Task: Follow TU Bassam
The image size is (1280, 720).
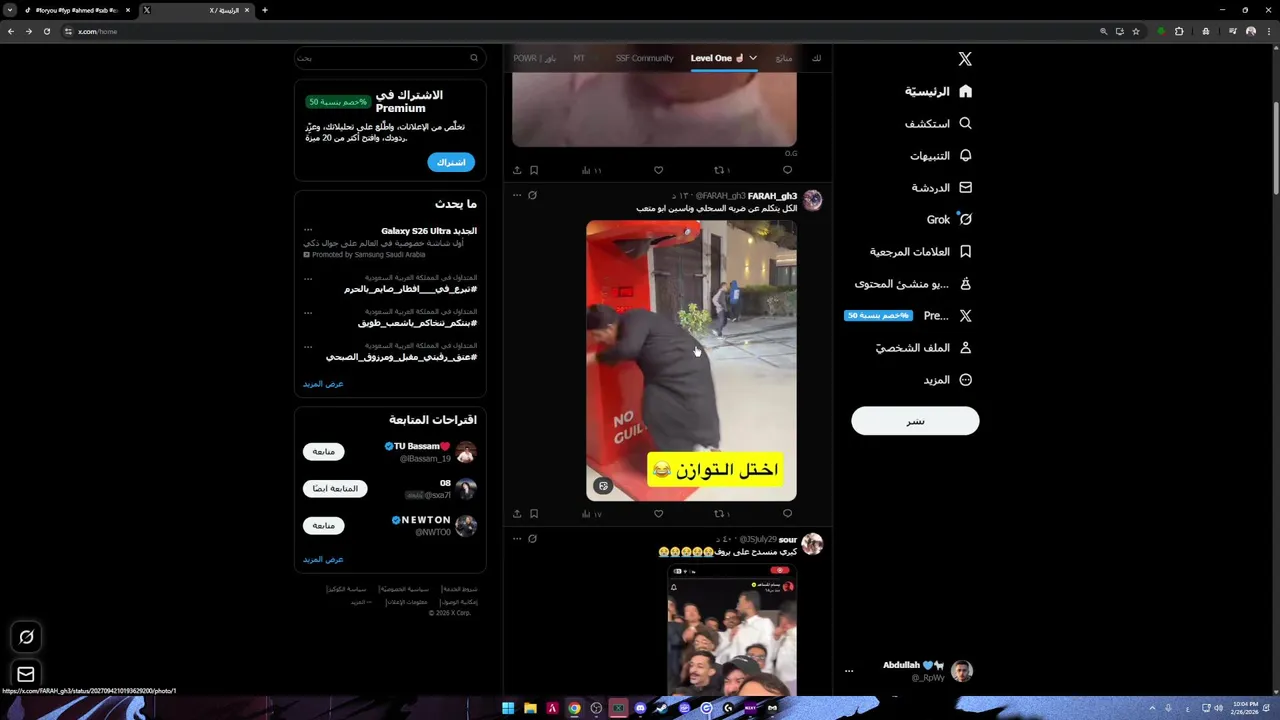Action: tap(324, 452)
